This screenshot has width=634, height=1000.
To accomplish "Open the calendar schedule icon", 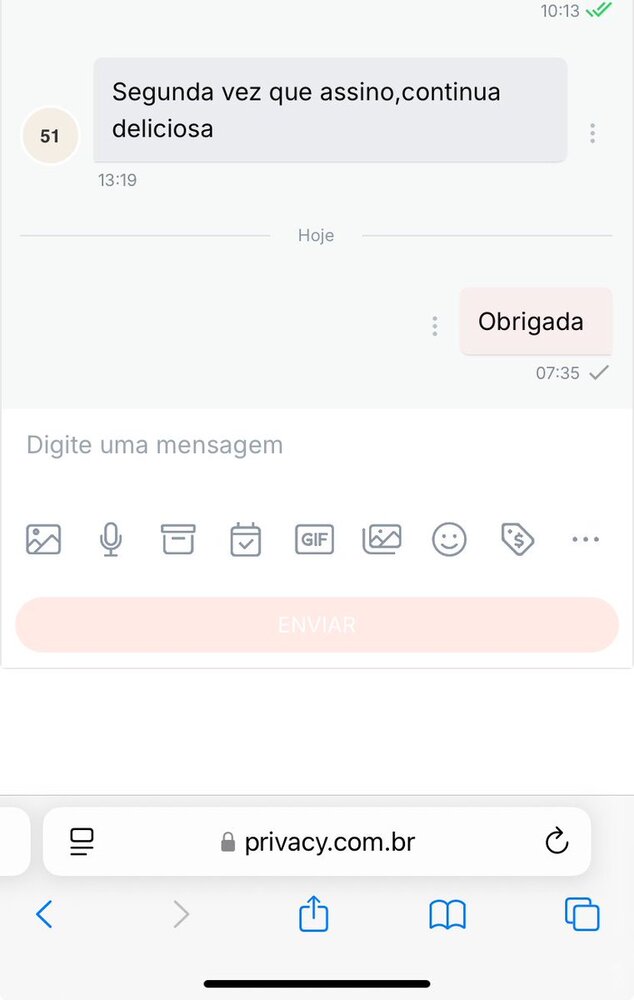I will pos(245,540).
